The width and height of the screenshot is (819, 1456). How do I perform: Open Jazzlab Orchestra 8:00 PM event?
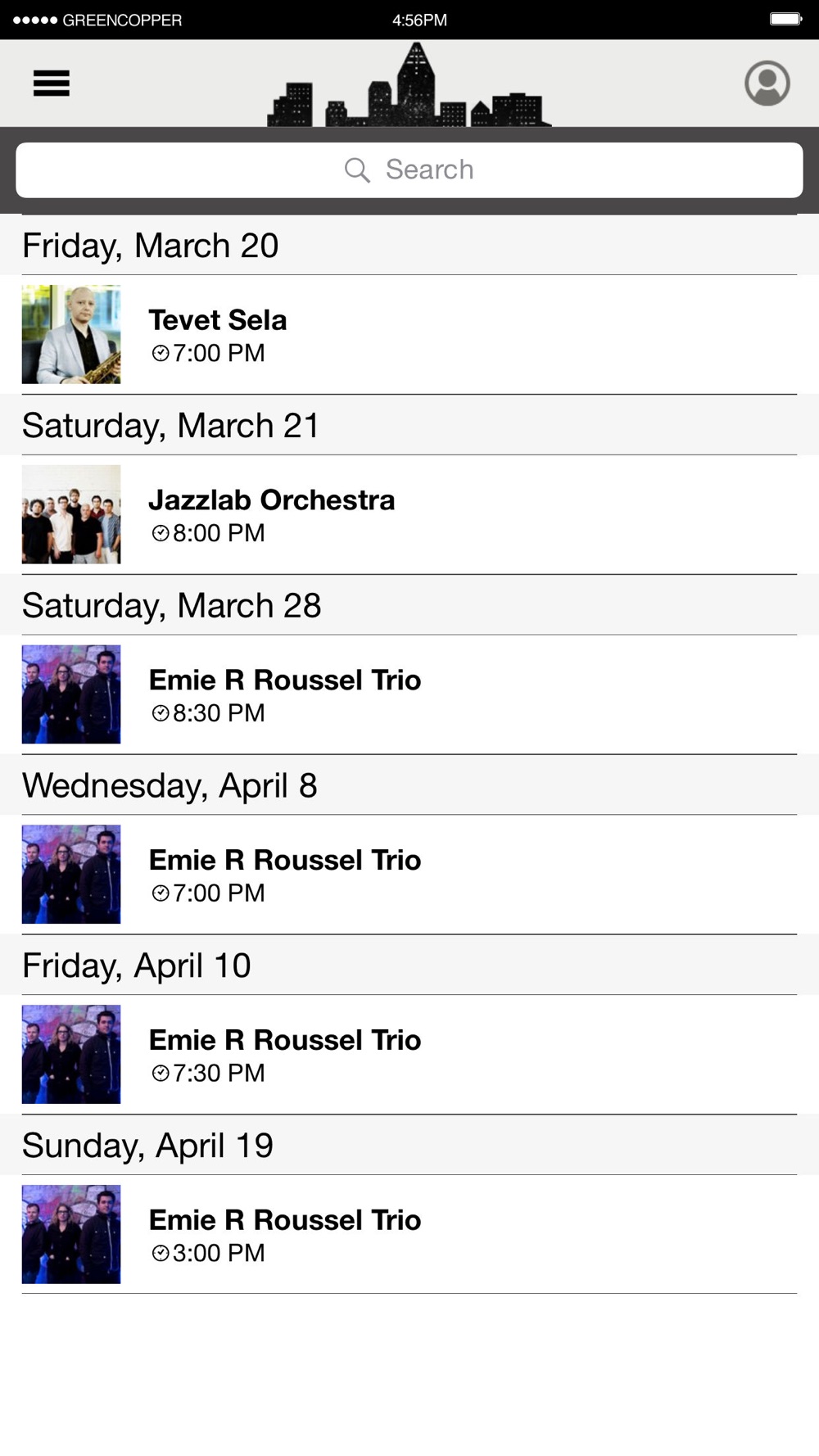tap(409, 514)
